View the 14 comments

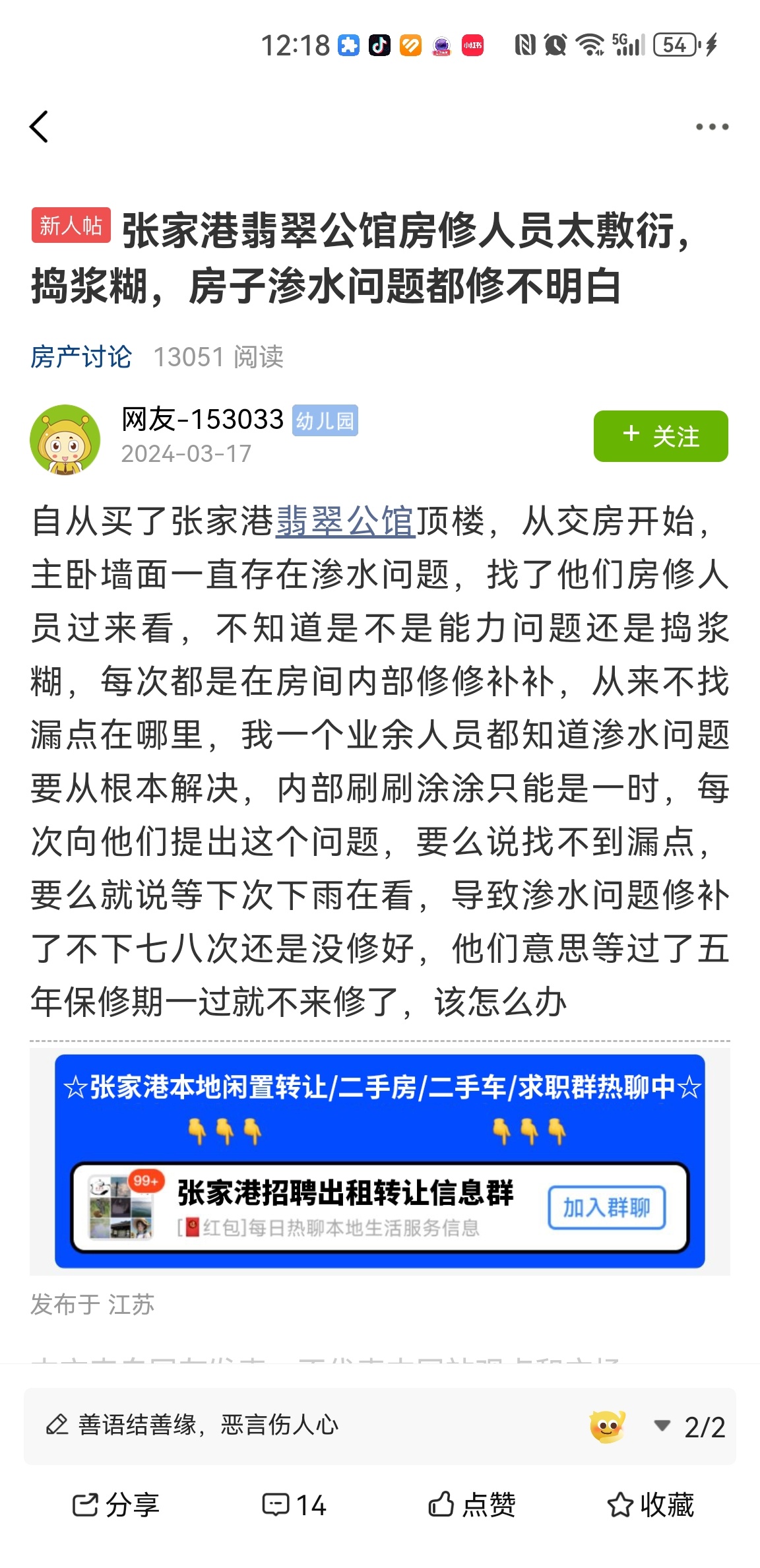(294, 1505)
